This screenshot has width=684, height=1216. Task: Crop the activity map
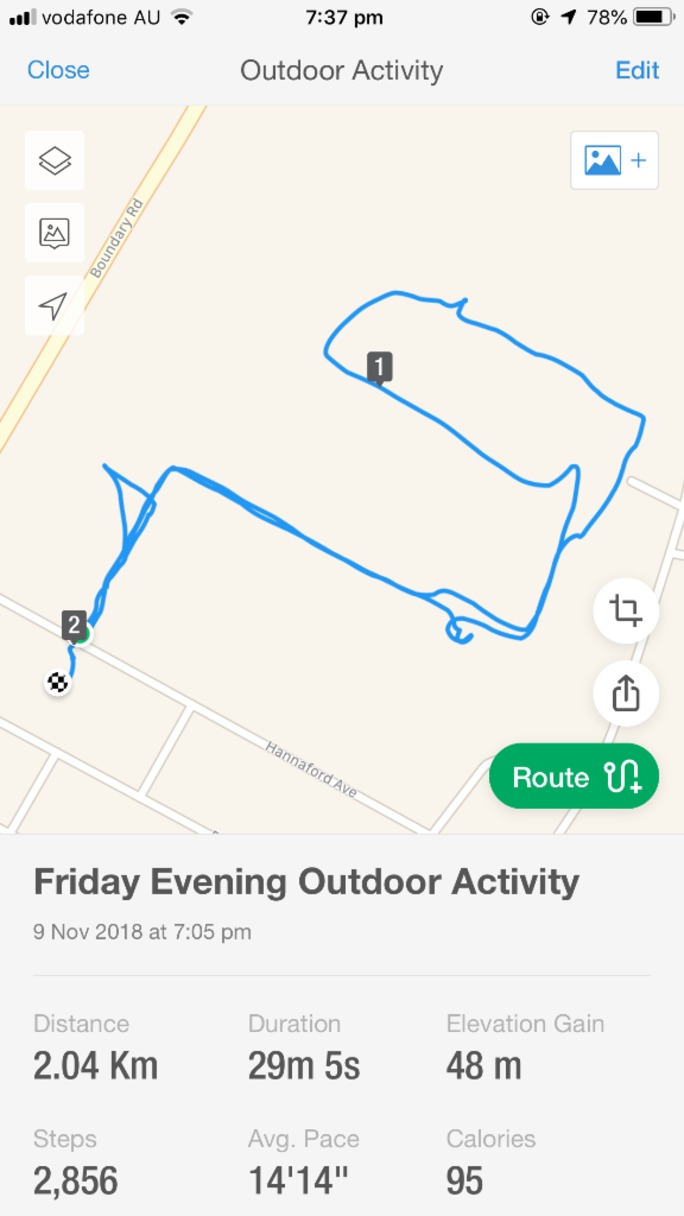[x=626, y=610]
